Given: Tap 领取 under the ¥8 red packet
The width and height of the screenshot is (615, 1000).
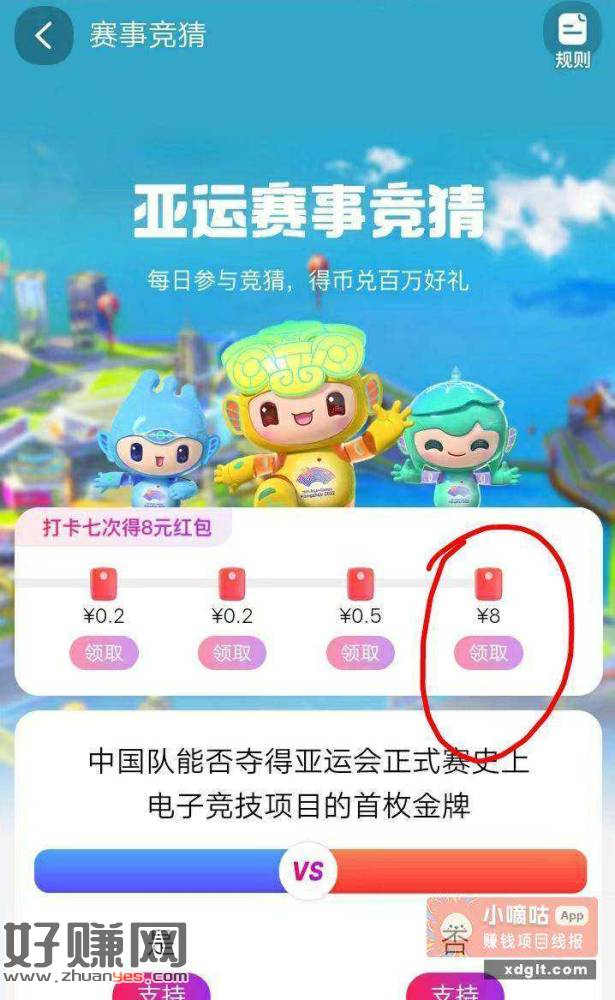Looking at the screenshot, I should click(488, 653).
